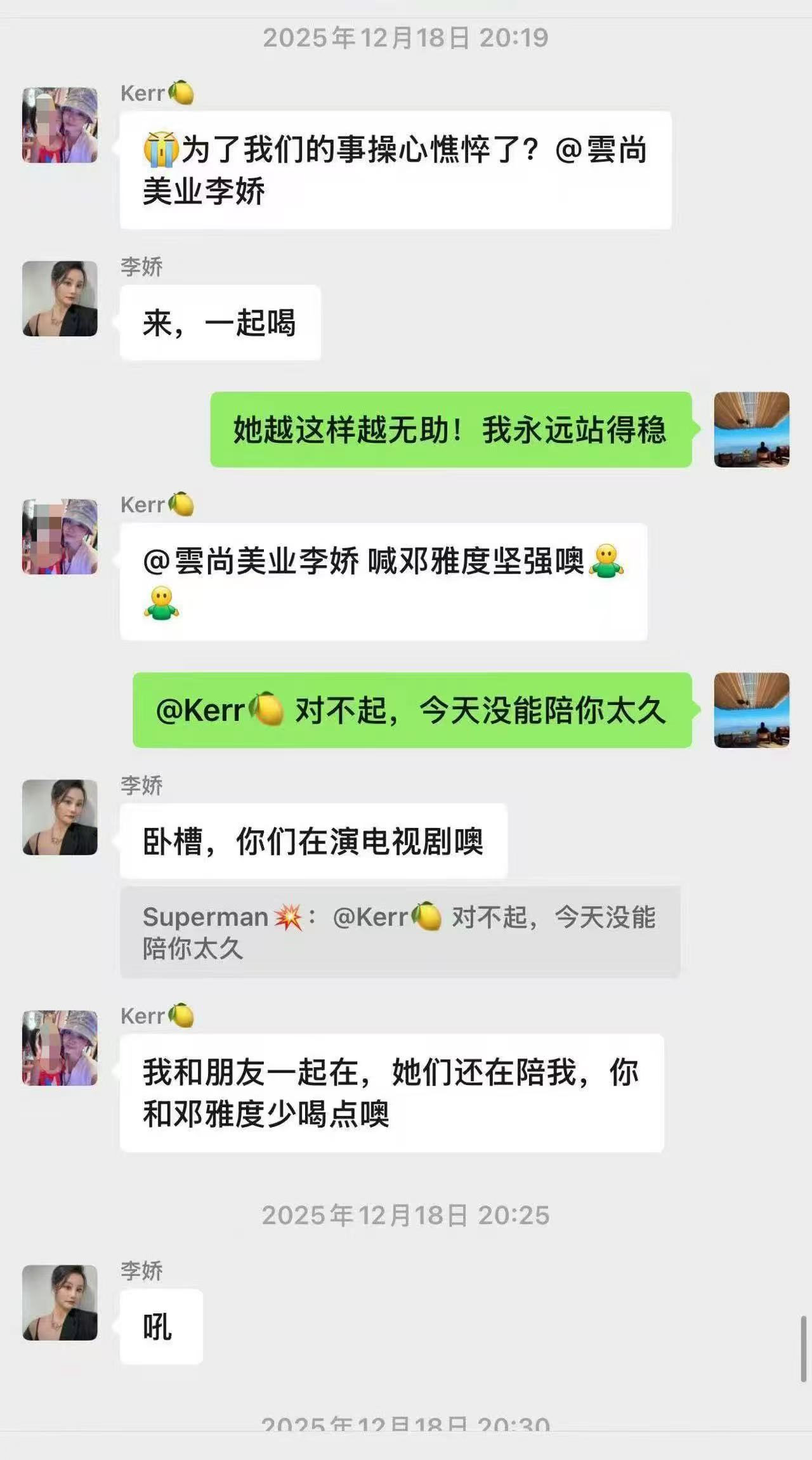Open Kerr's avatar beside the 操心憔悴 message
812x1460 pixels.
coord(60,125)
